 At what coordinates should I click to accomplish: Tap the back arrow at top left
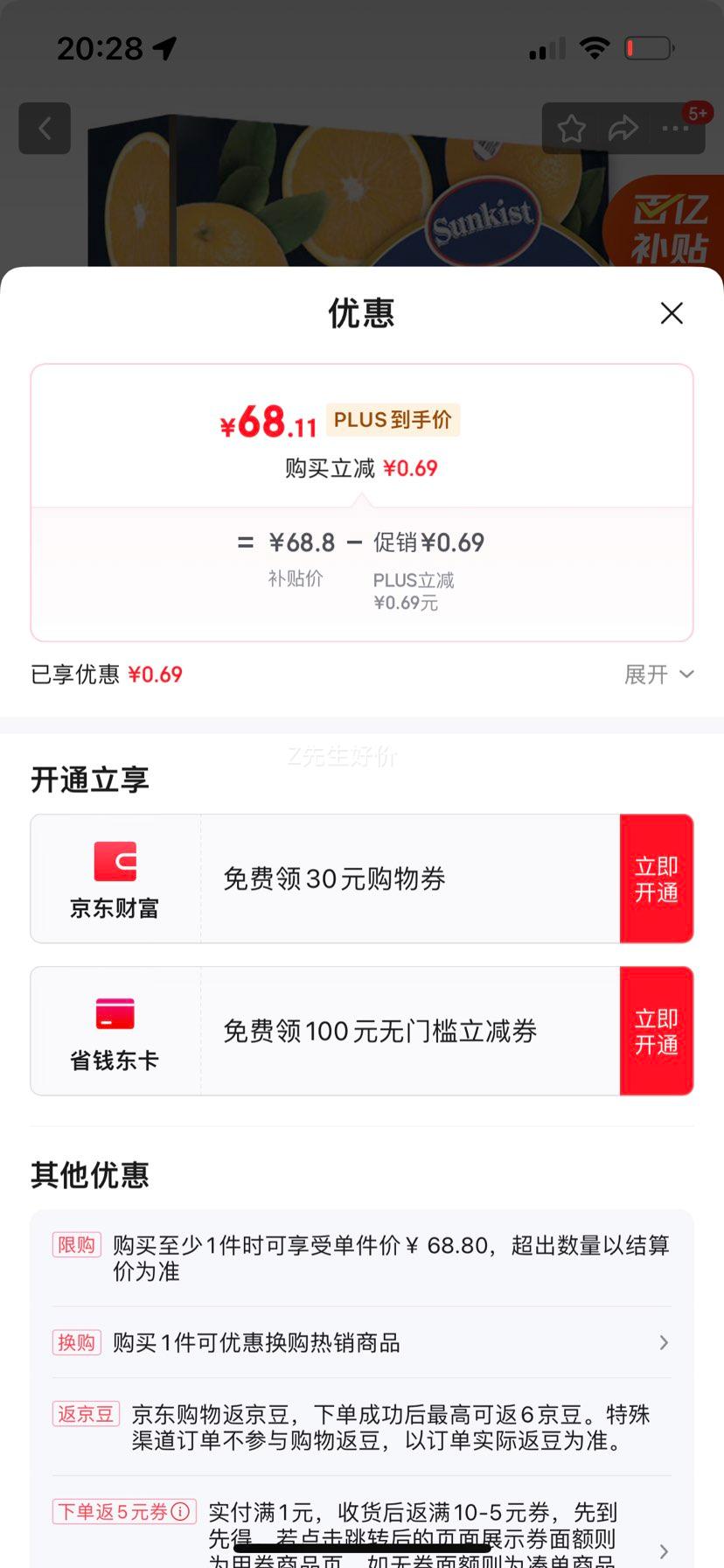45,128
